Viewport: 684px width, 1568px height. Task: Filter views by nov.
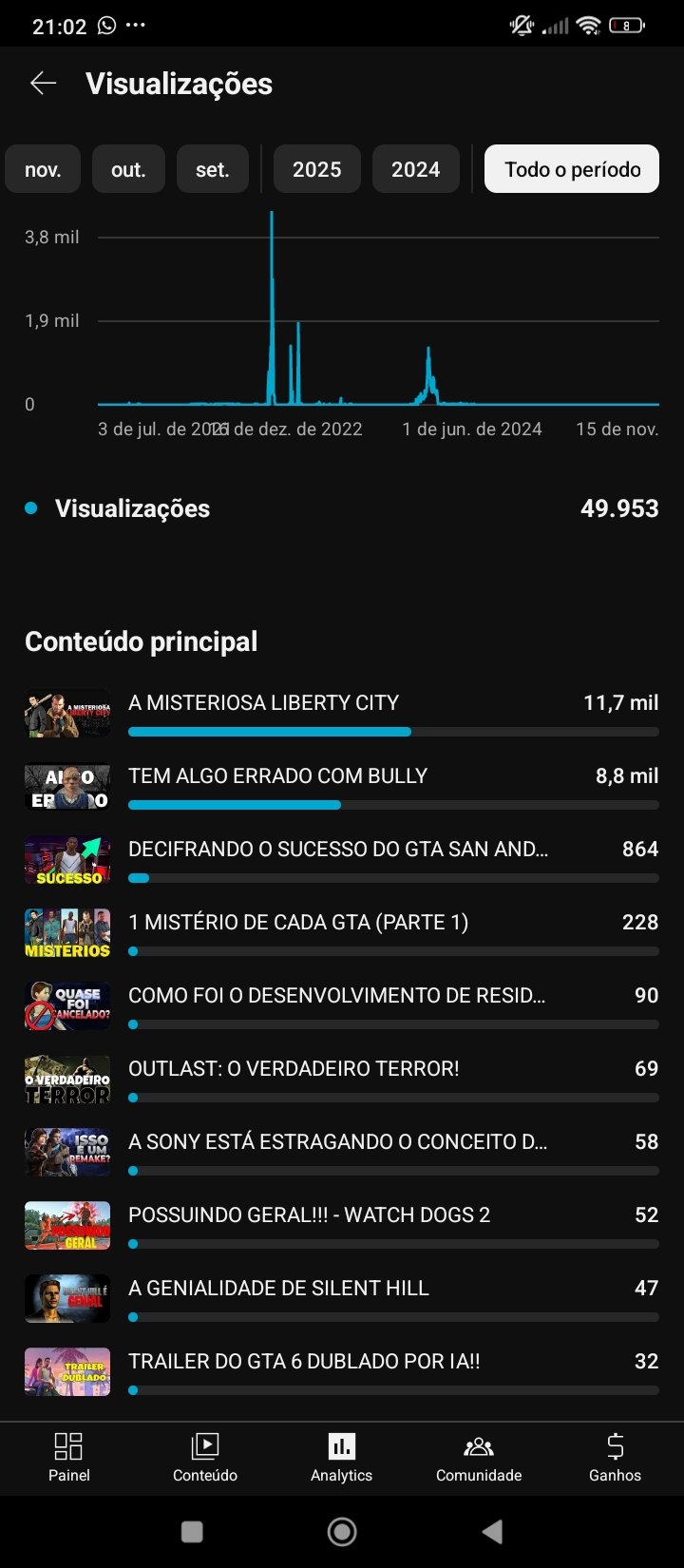coord(43,169)
